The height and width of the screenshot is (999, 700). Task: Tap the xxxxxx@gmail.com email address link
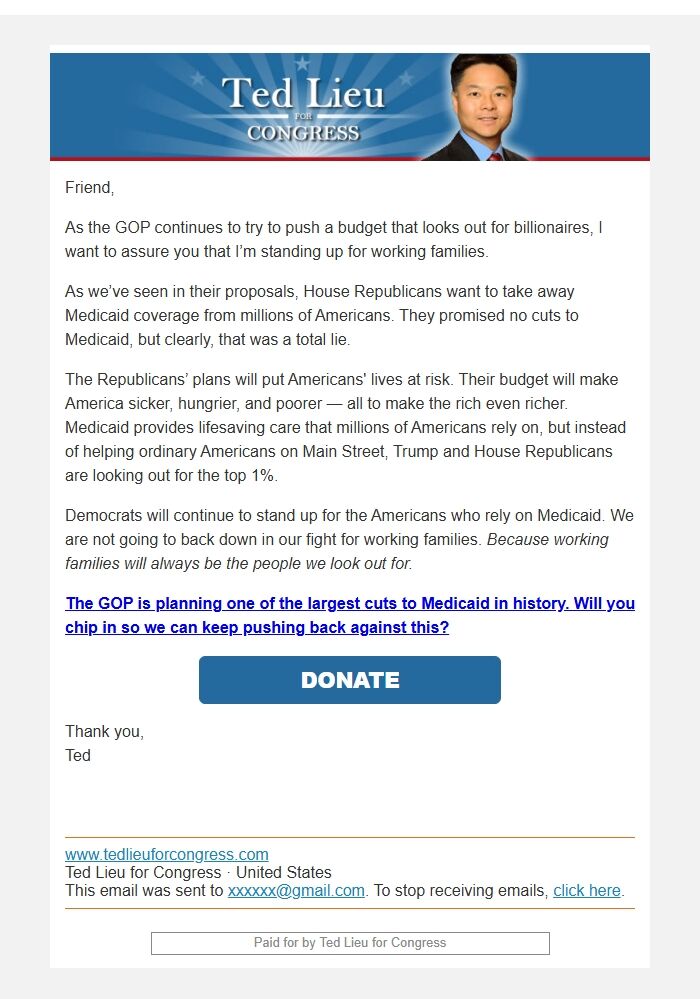[296, 890]
